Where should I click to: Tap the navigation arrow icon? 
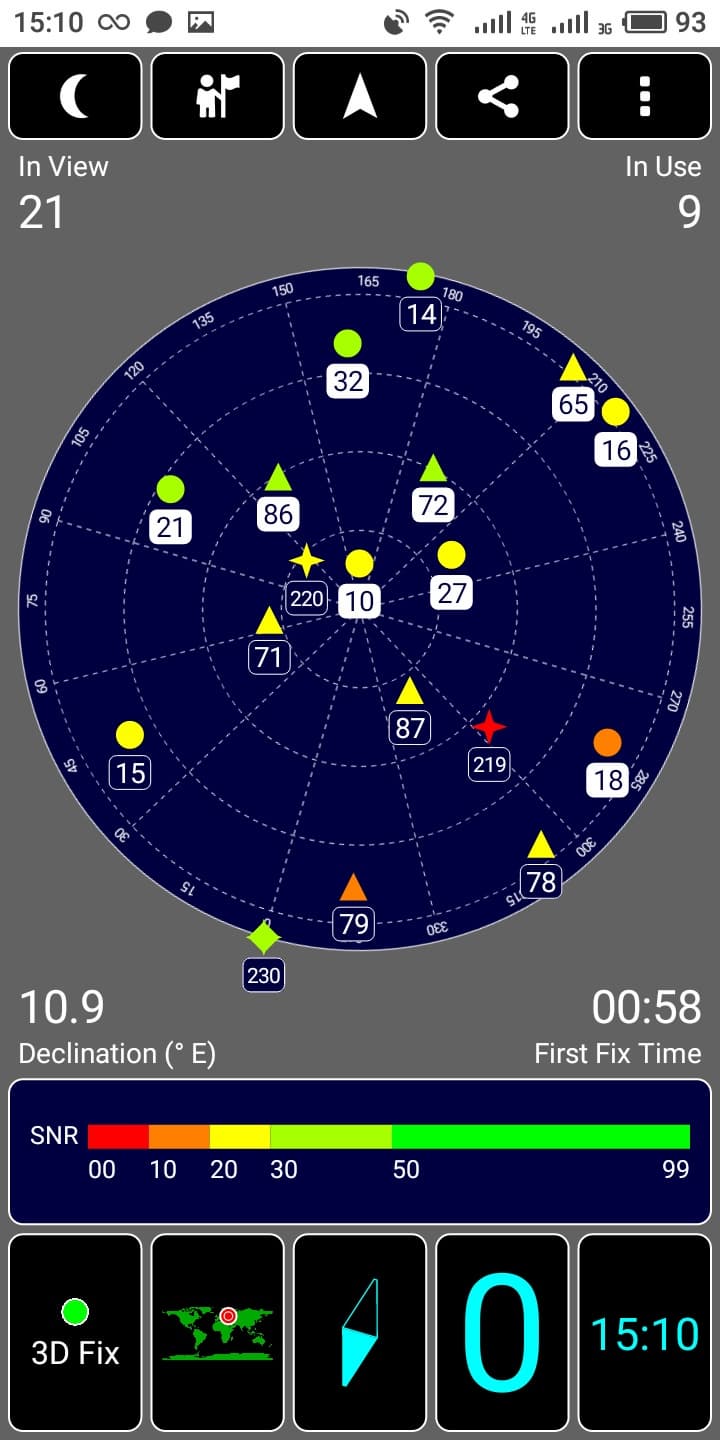tap(360, 96)
